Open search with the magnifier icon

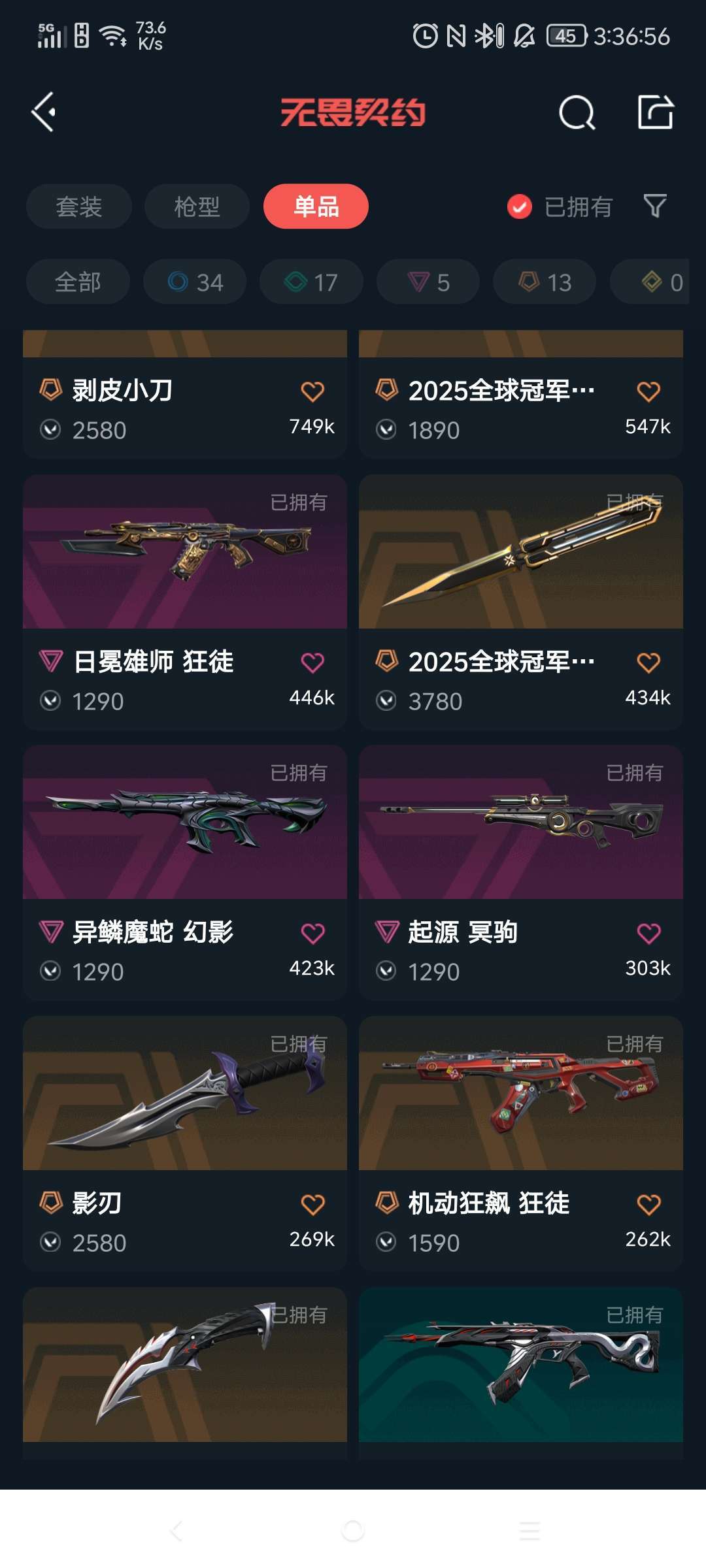[x=577, y=112]
